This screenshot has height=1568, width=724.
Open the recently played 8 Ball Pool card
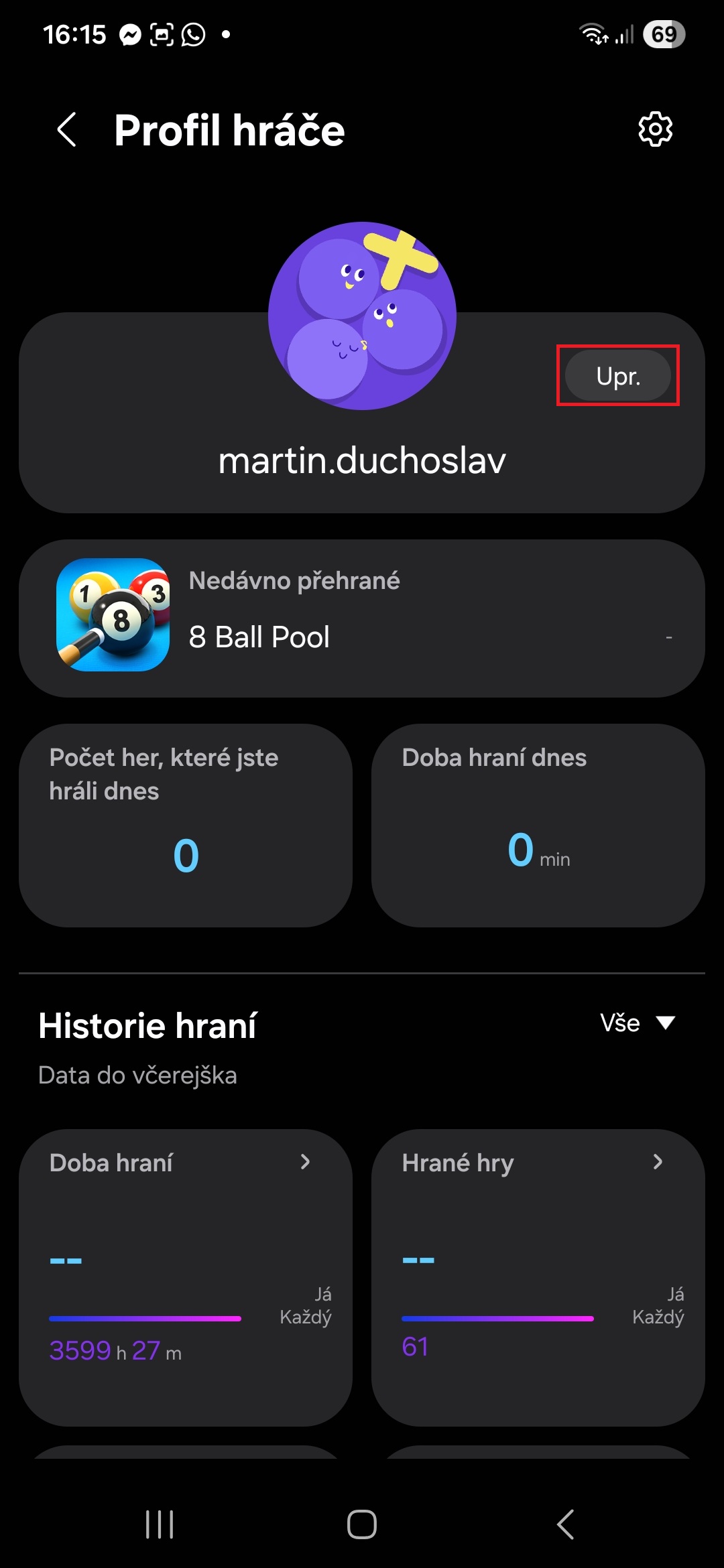(x=362, y=618)
